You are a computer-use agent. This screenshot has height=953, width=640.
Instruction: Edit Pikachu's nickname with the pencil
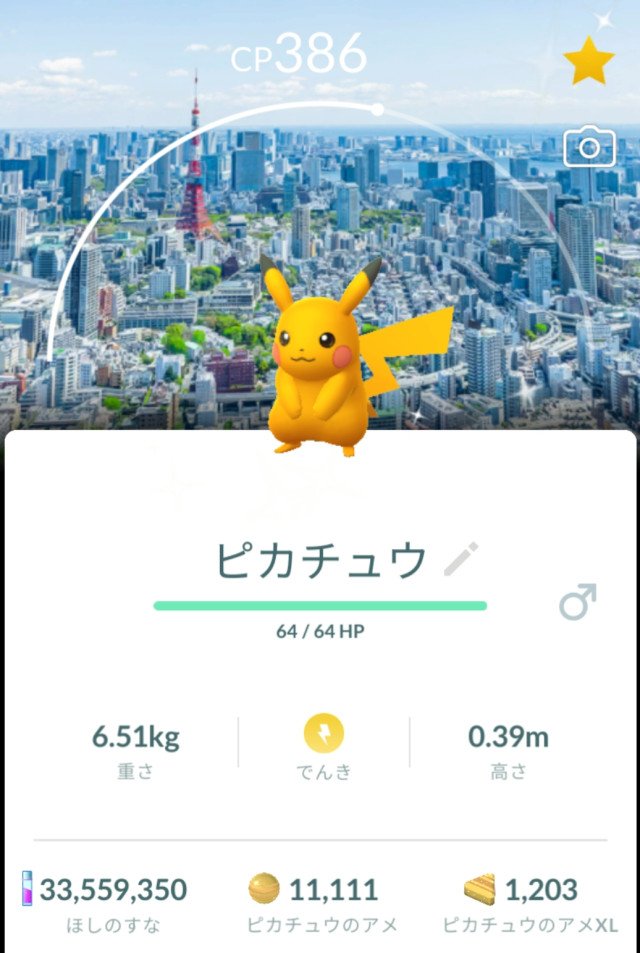coord(461,560)
